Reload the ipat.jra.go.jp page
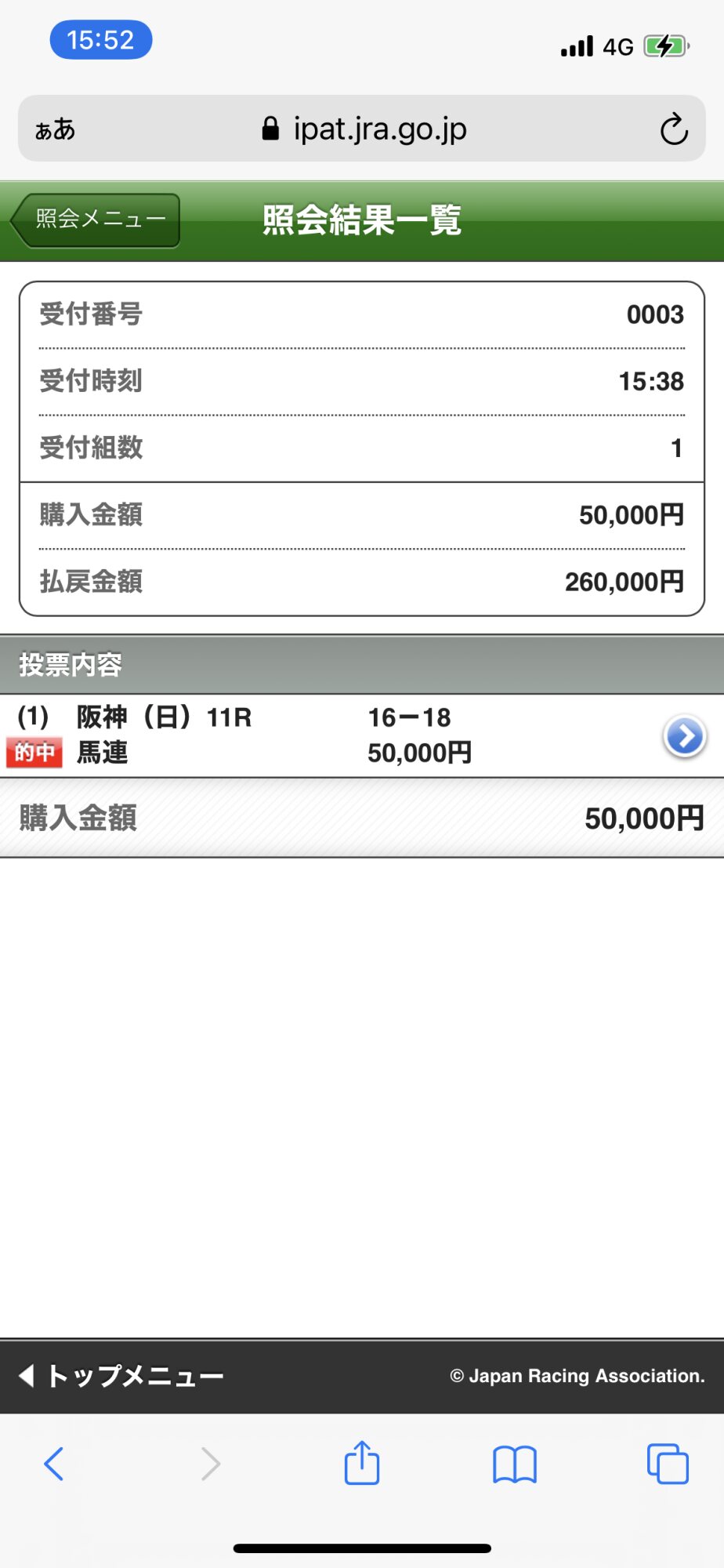724x1568 pixels. coord(674,129)
